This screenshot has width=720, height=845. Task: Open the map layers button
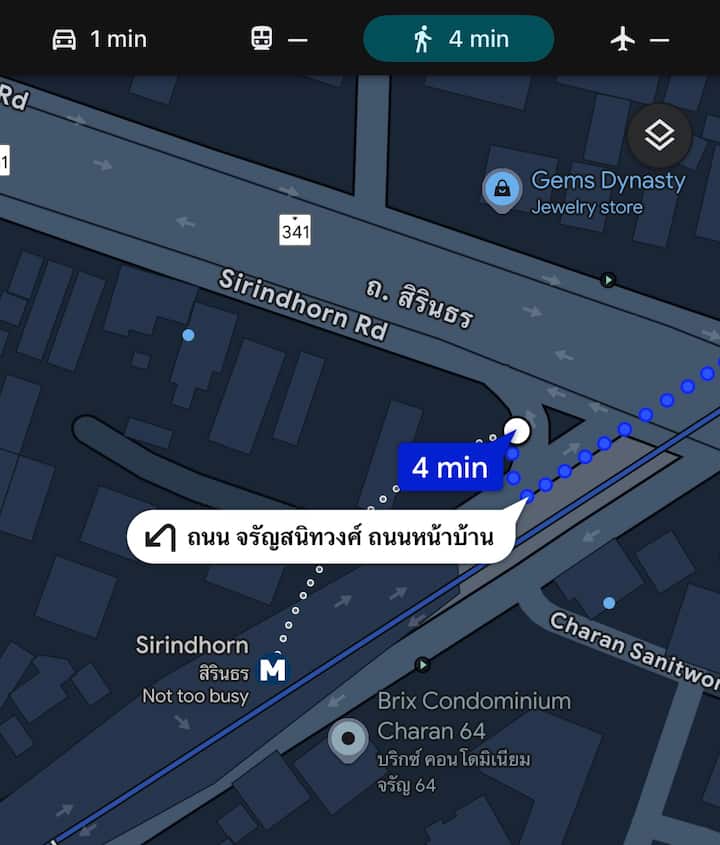point(660,136)
